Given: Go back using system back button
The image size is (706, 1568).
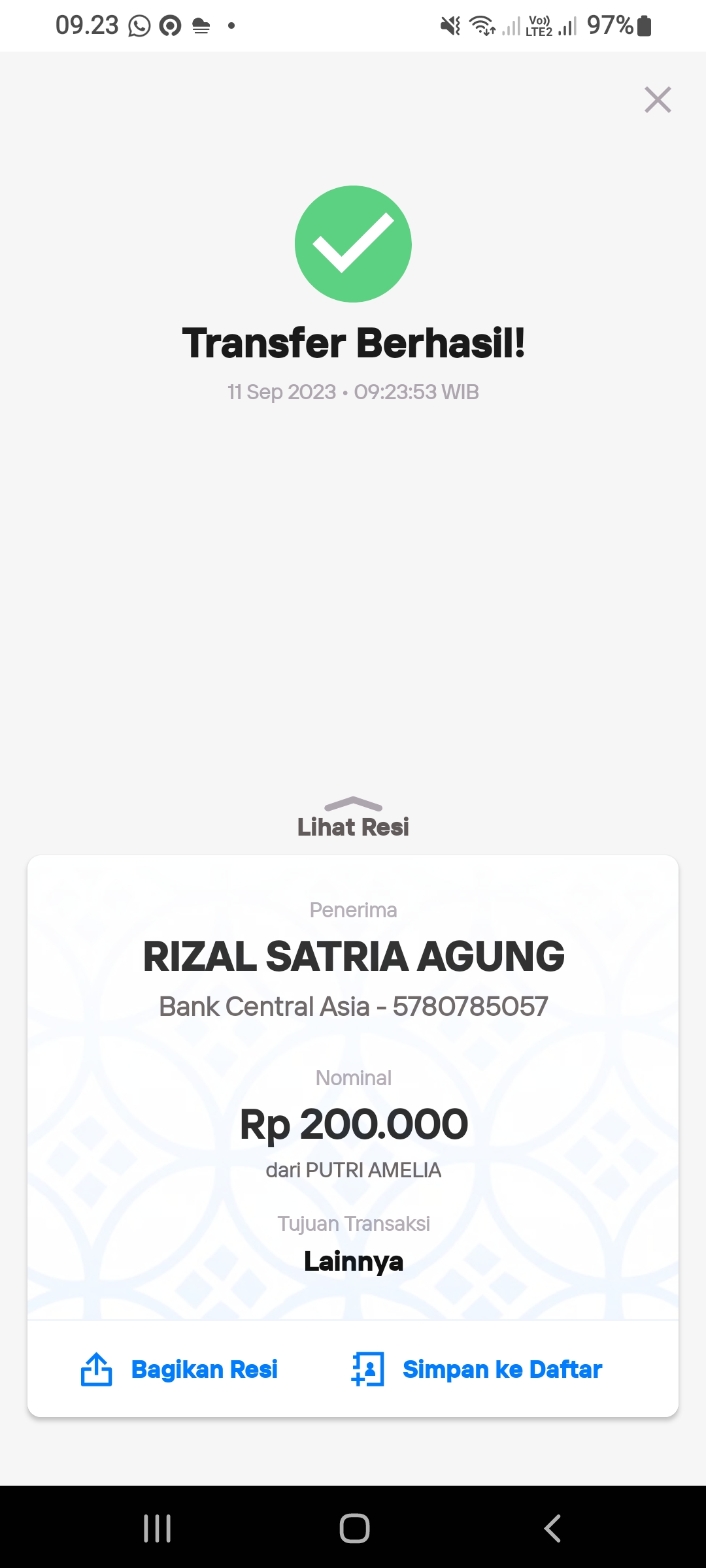Looking at the screenshot, I should (x=552, y=1528).
